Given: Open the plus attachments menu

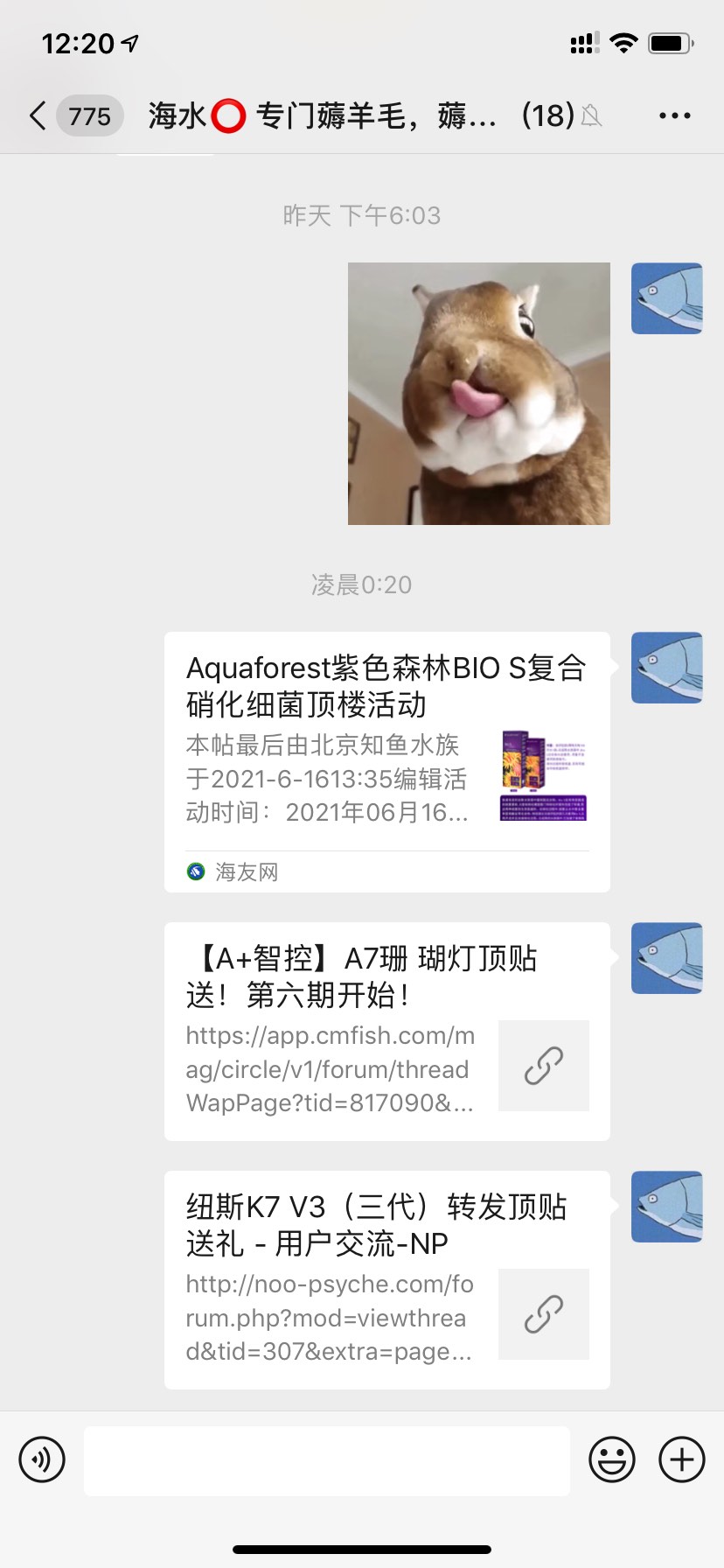Looking at the screenshot, I should coord(681,1459).
